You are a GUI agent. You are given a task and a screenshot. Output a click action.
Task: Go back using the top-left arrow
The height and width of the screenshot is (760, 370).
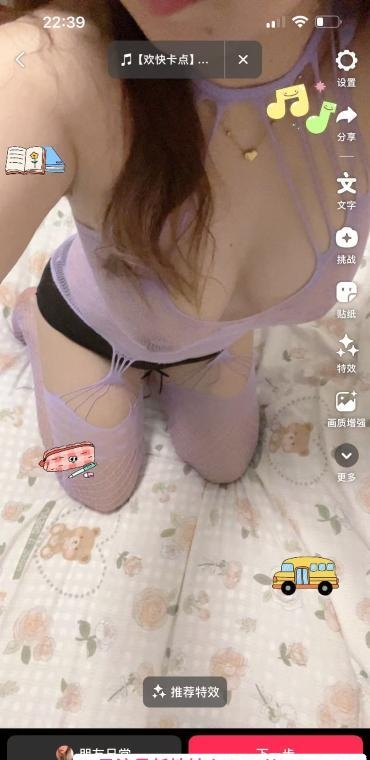(20, 60)
